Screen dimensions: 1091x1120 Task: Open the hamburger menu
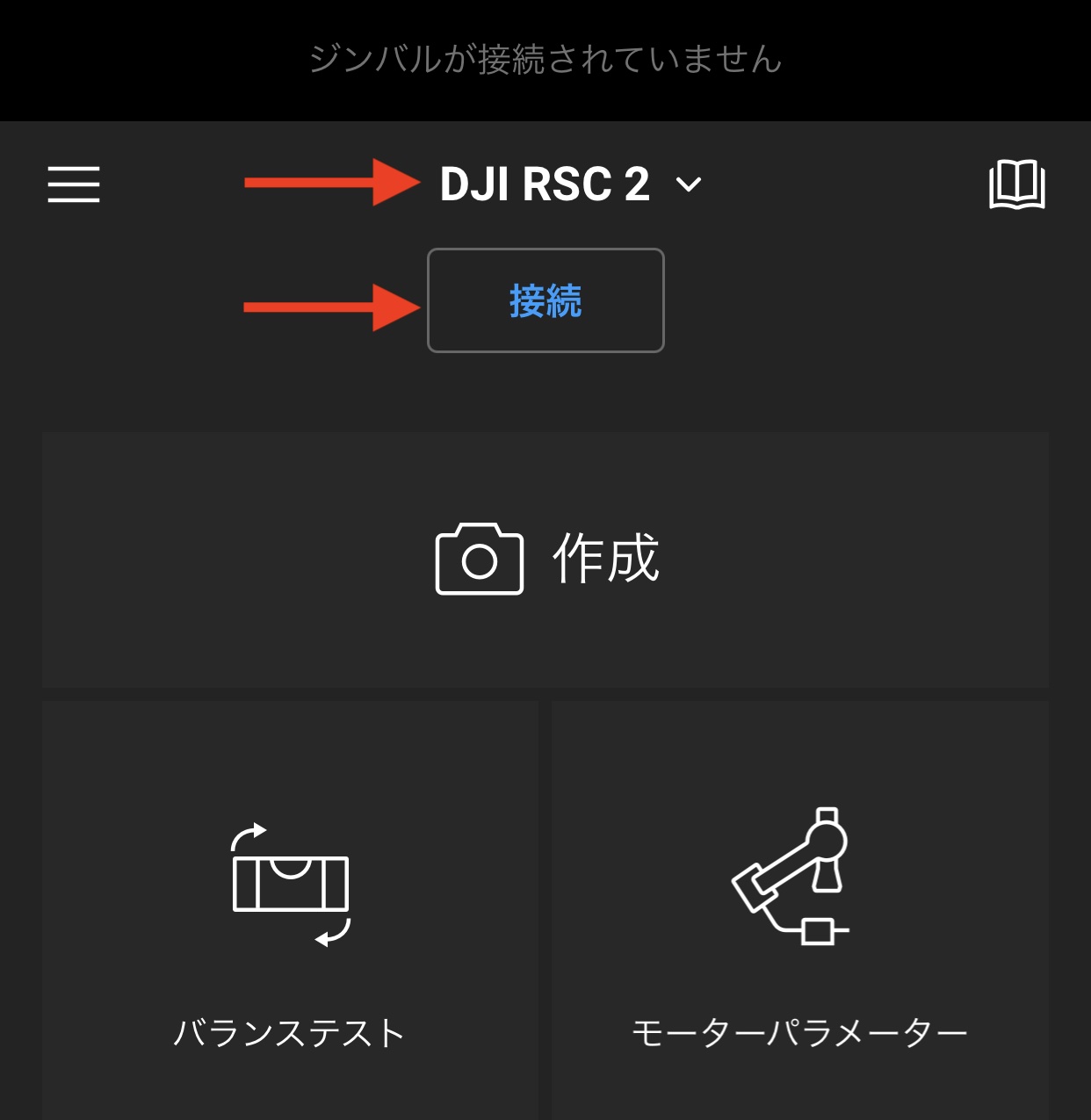pyautogui.click(x=74, y=184)
